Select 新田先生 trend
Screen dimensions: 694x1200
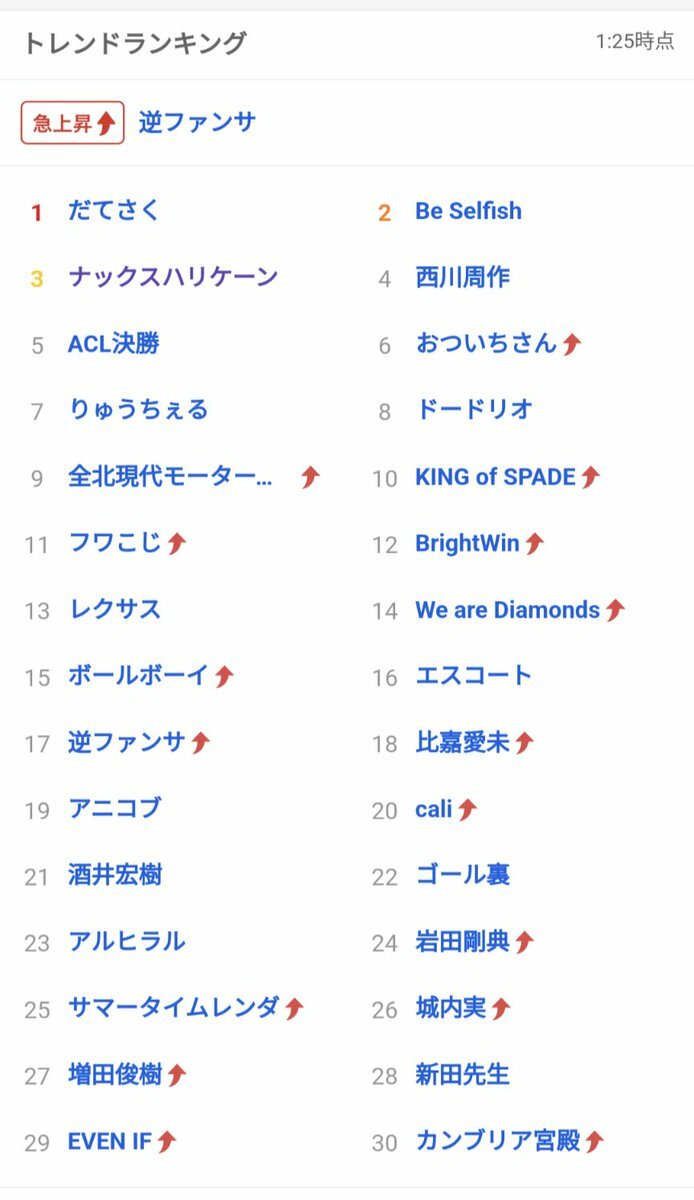tap(462, 1074)
